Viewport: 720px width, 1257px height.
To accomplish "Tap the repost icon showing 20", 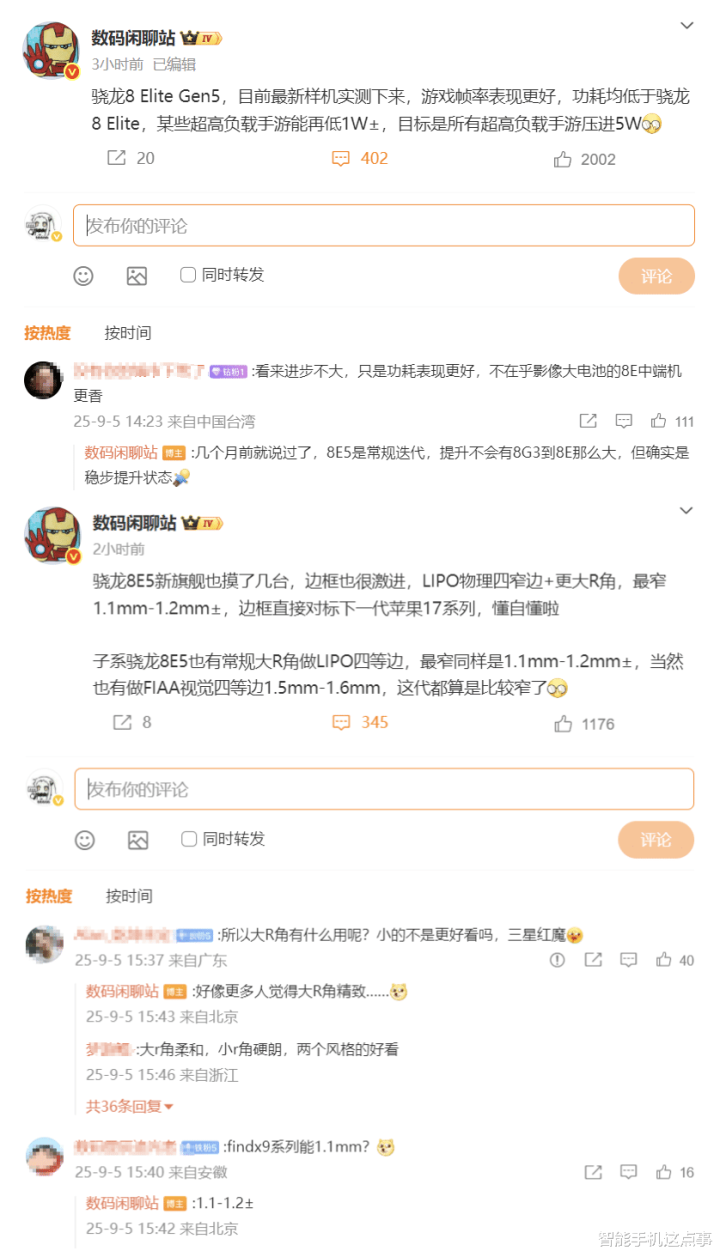I will 116,158.
